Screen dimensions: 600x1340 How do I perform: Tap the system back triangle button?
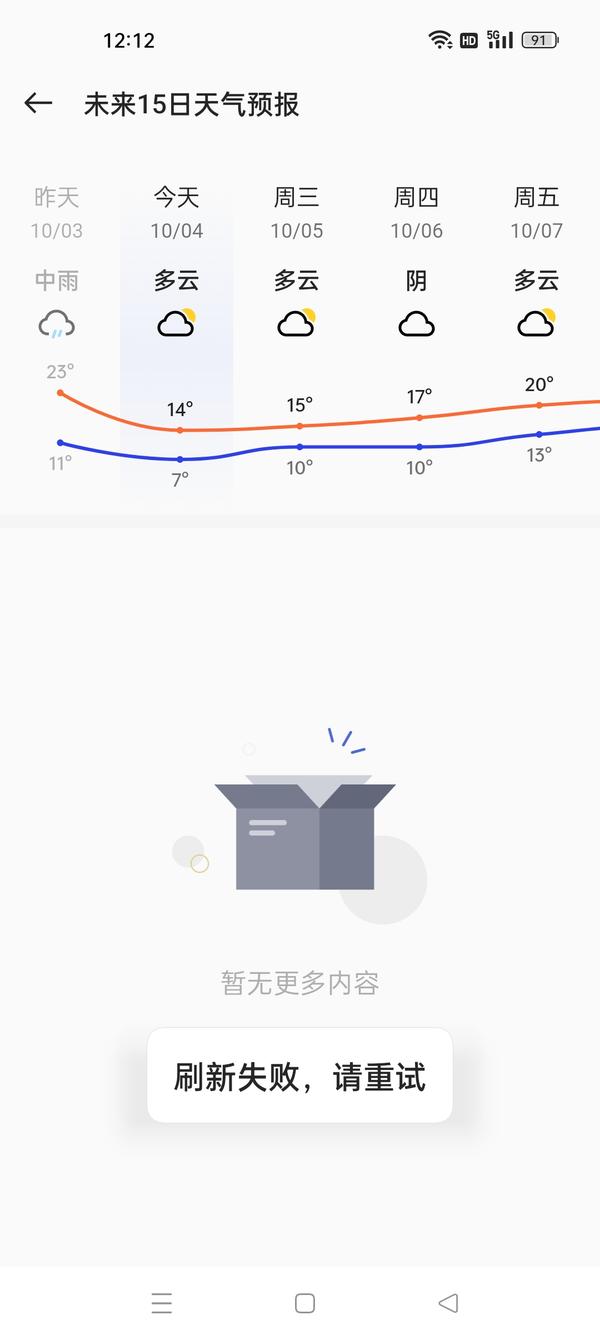(x=448, y=1303)
